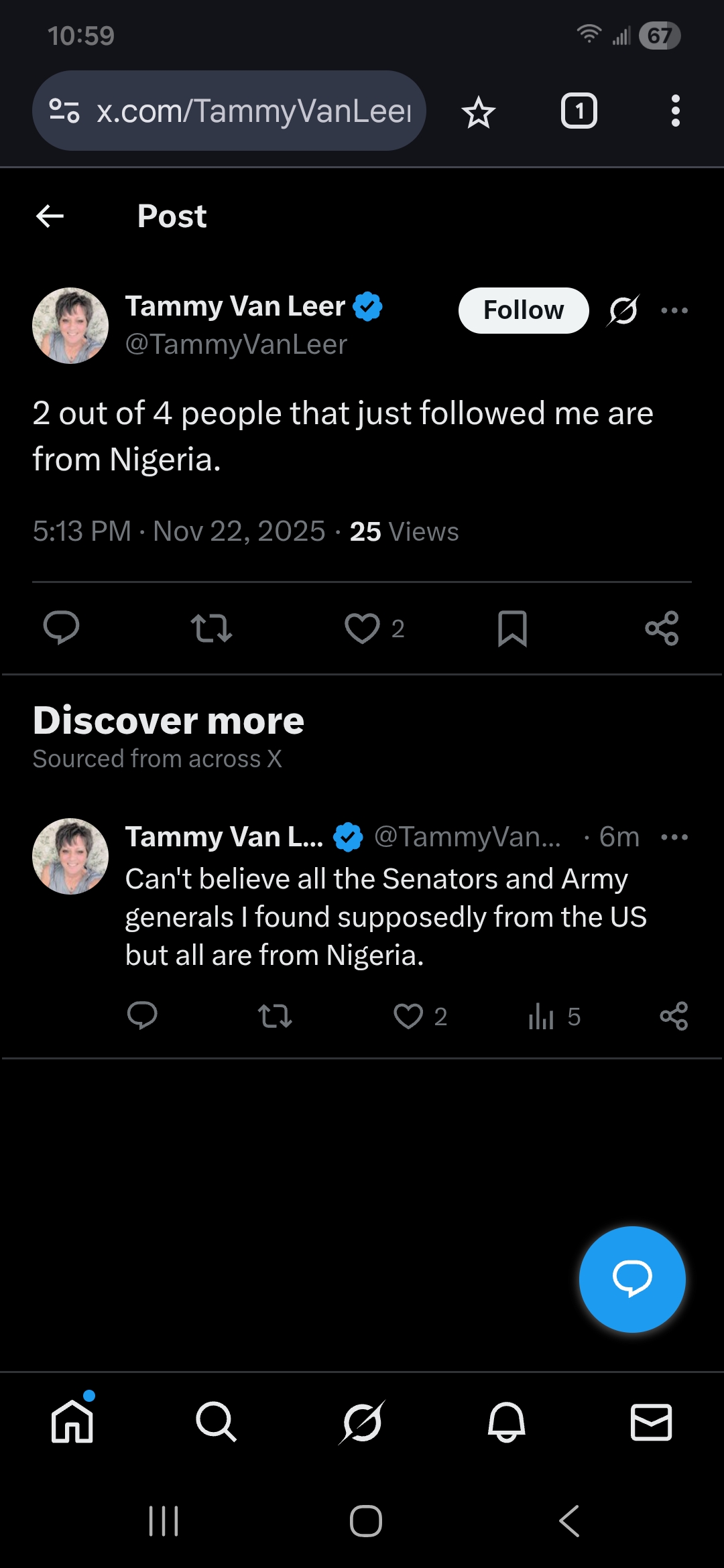Image resolution: width=724 pixels, height=1568 pixels.
Task: Open the Notifications bell tab
Action: [x=506, y=1421]
